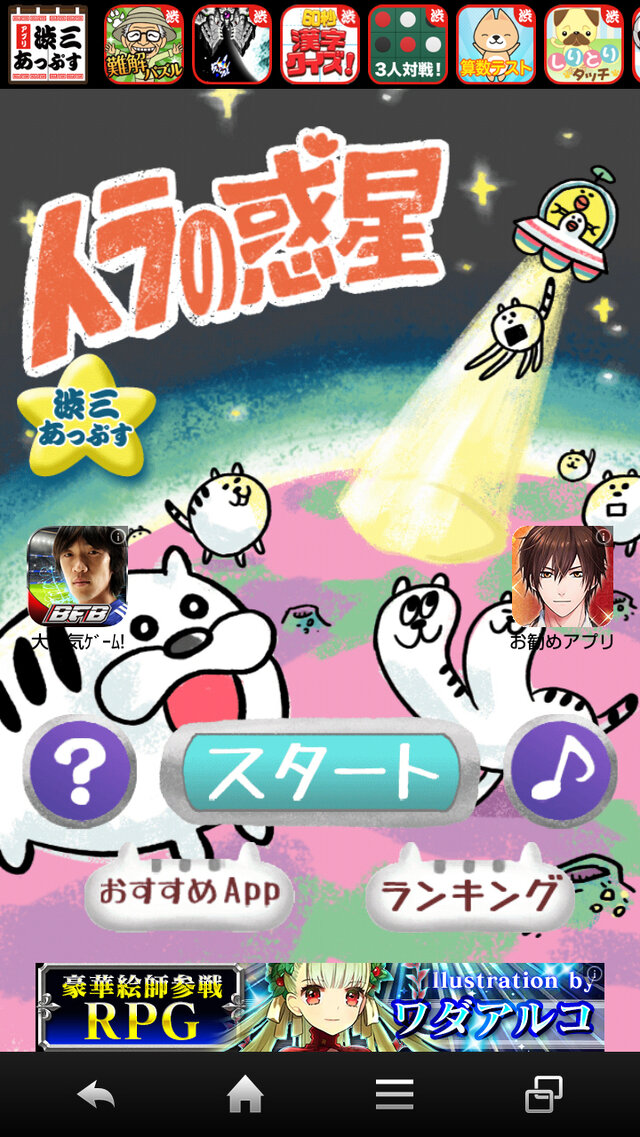640x1137 pixels.
Task: Open the BFB soccer game ad
Action: (x=78, y=578)
